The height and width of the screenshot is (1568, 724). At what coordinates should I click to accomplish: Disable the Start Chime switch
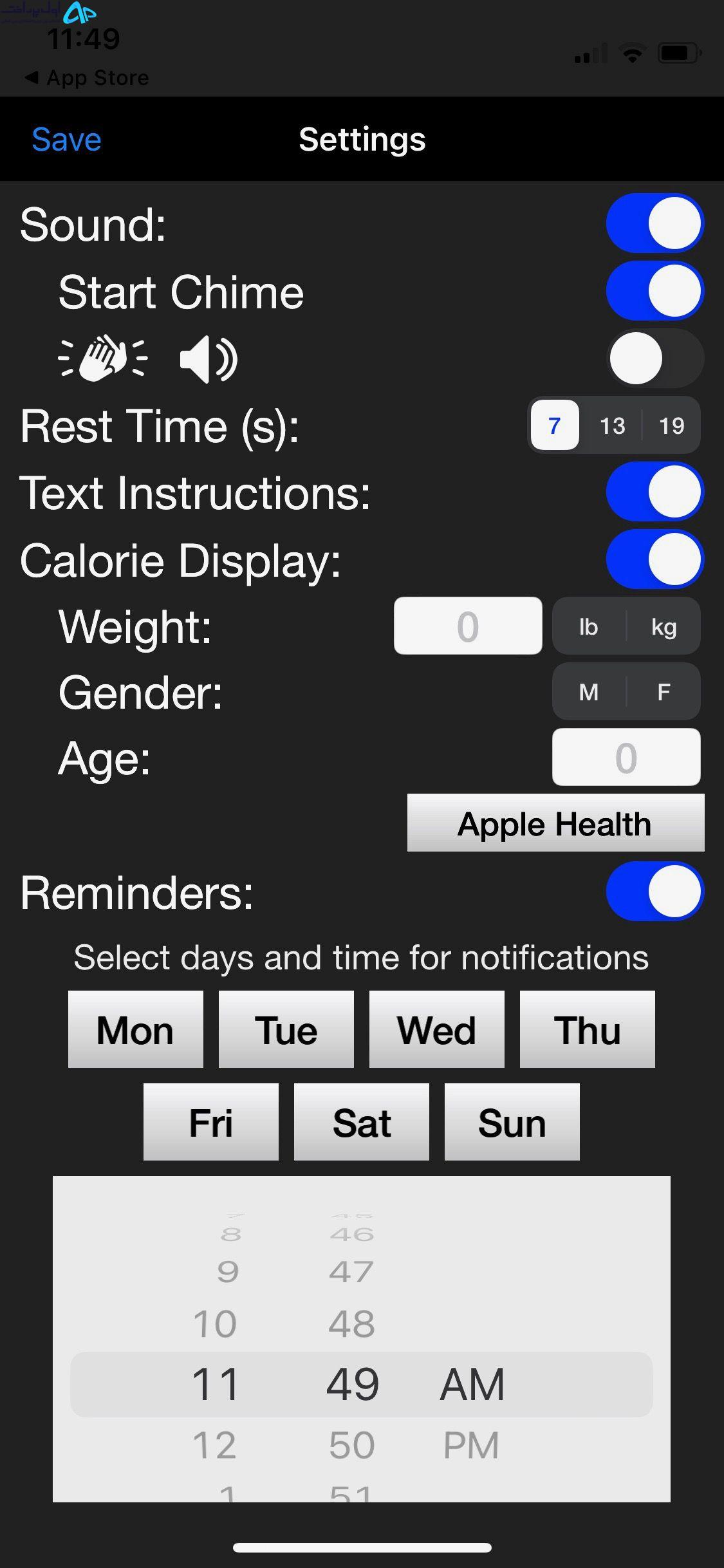pos(655,290)
